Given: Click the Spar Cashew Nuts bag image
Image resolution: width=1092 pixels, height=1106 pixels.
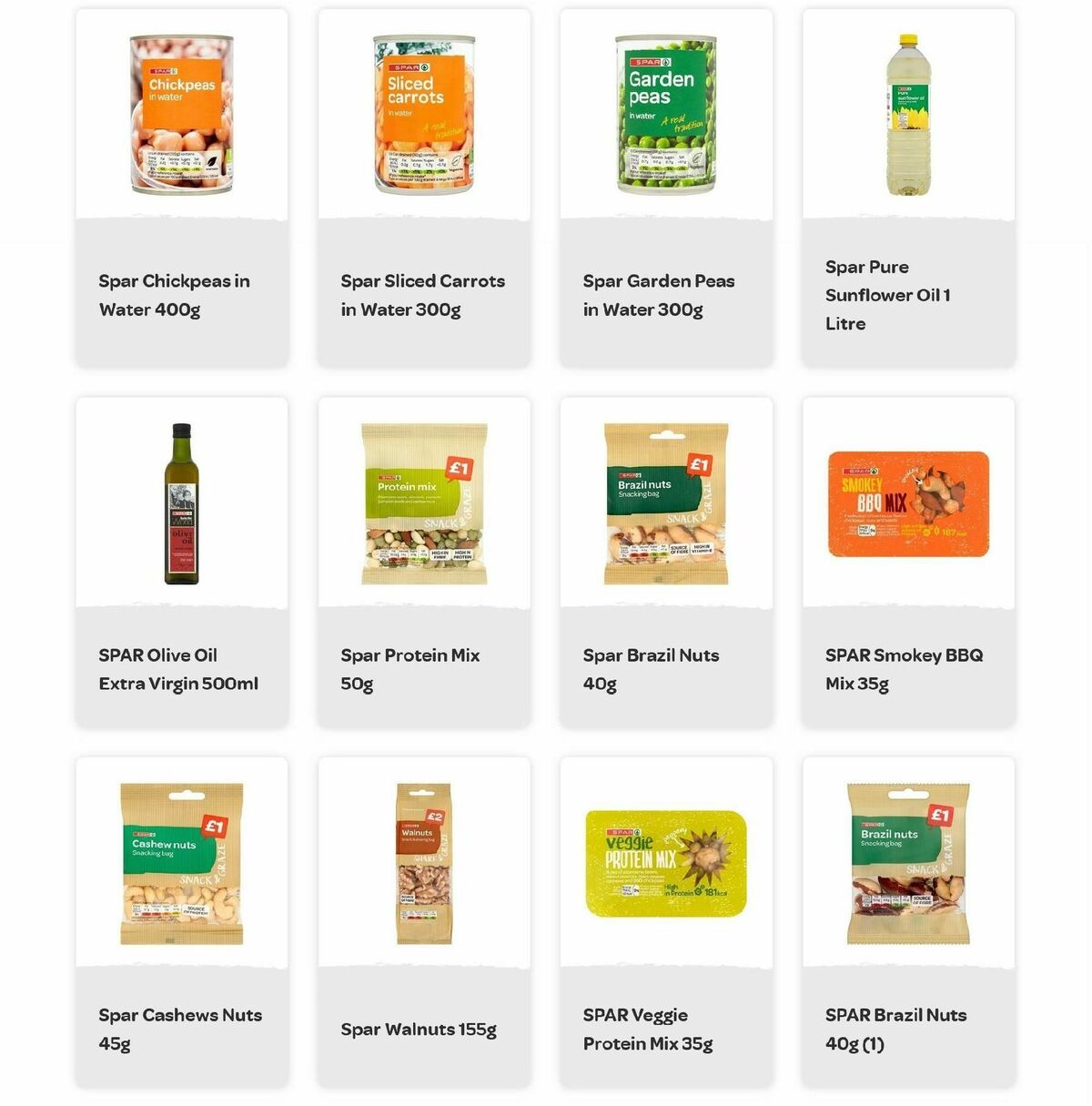Looking at the screenshot, I should coord(179,869).
